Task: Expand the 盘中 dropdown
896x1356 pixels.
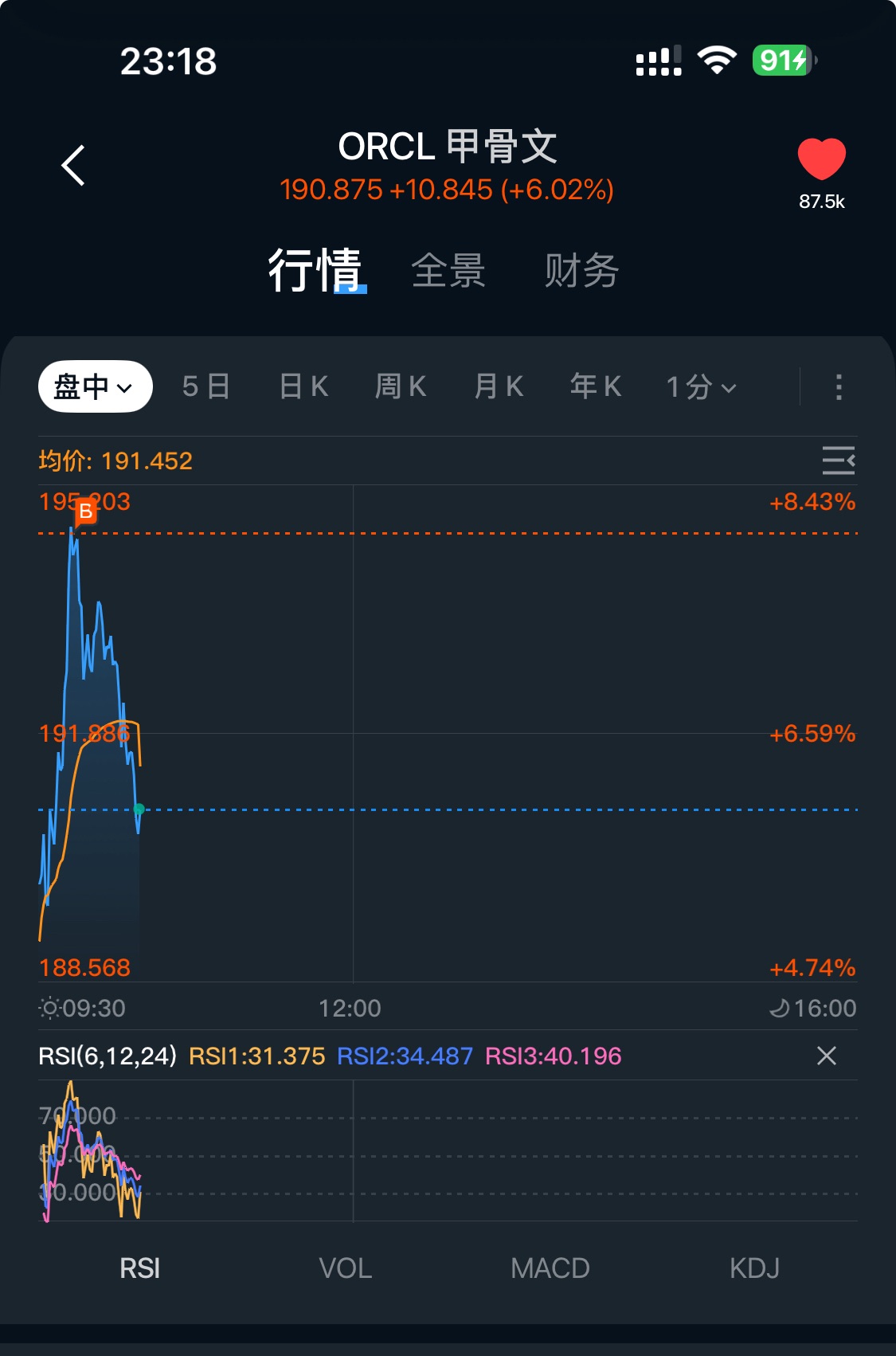Action: click(x=95, y=386)
